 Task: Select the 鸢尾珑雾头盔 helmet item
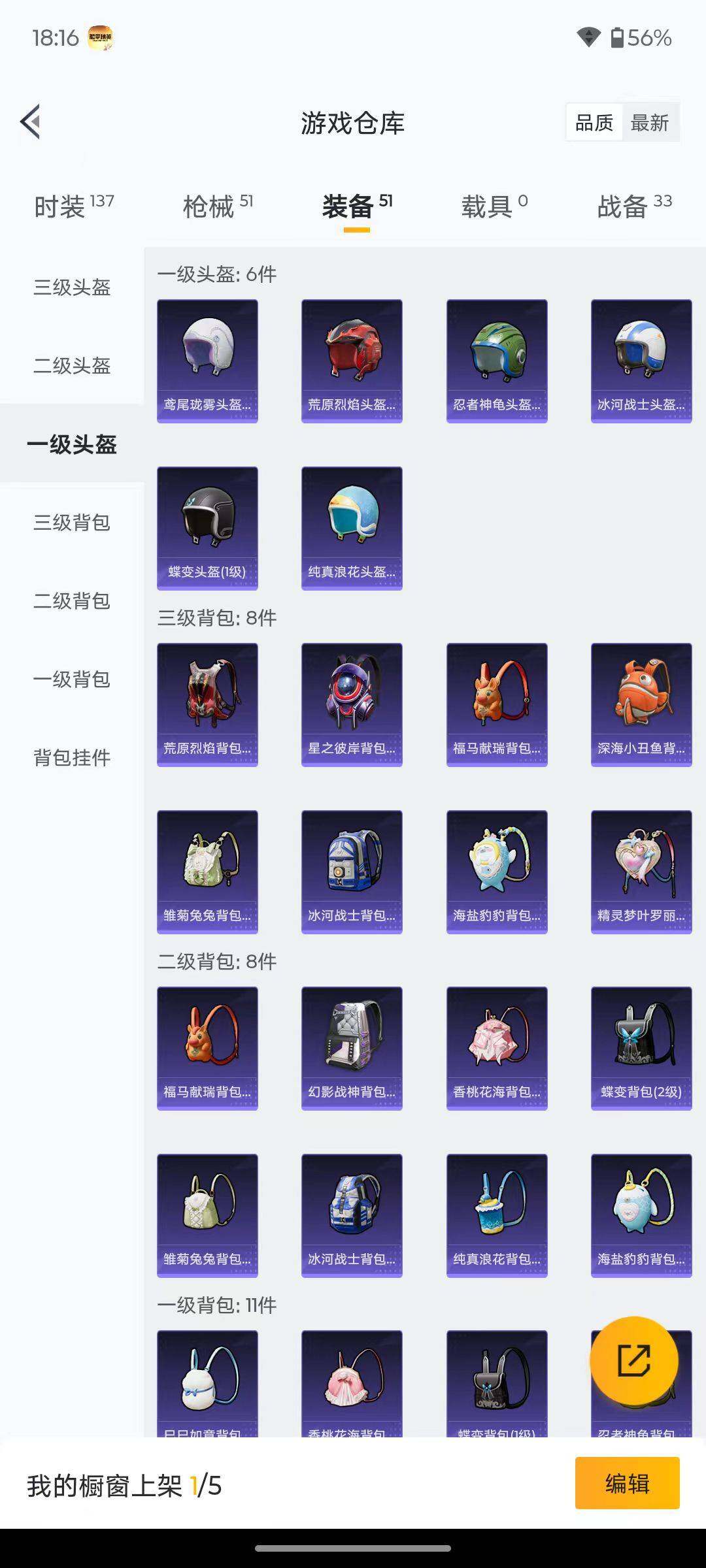[x=207, y=359]
